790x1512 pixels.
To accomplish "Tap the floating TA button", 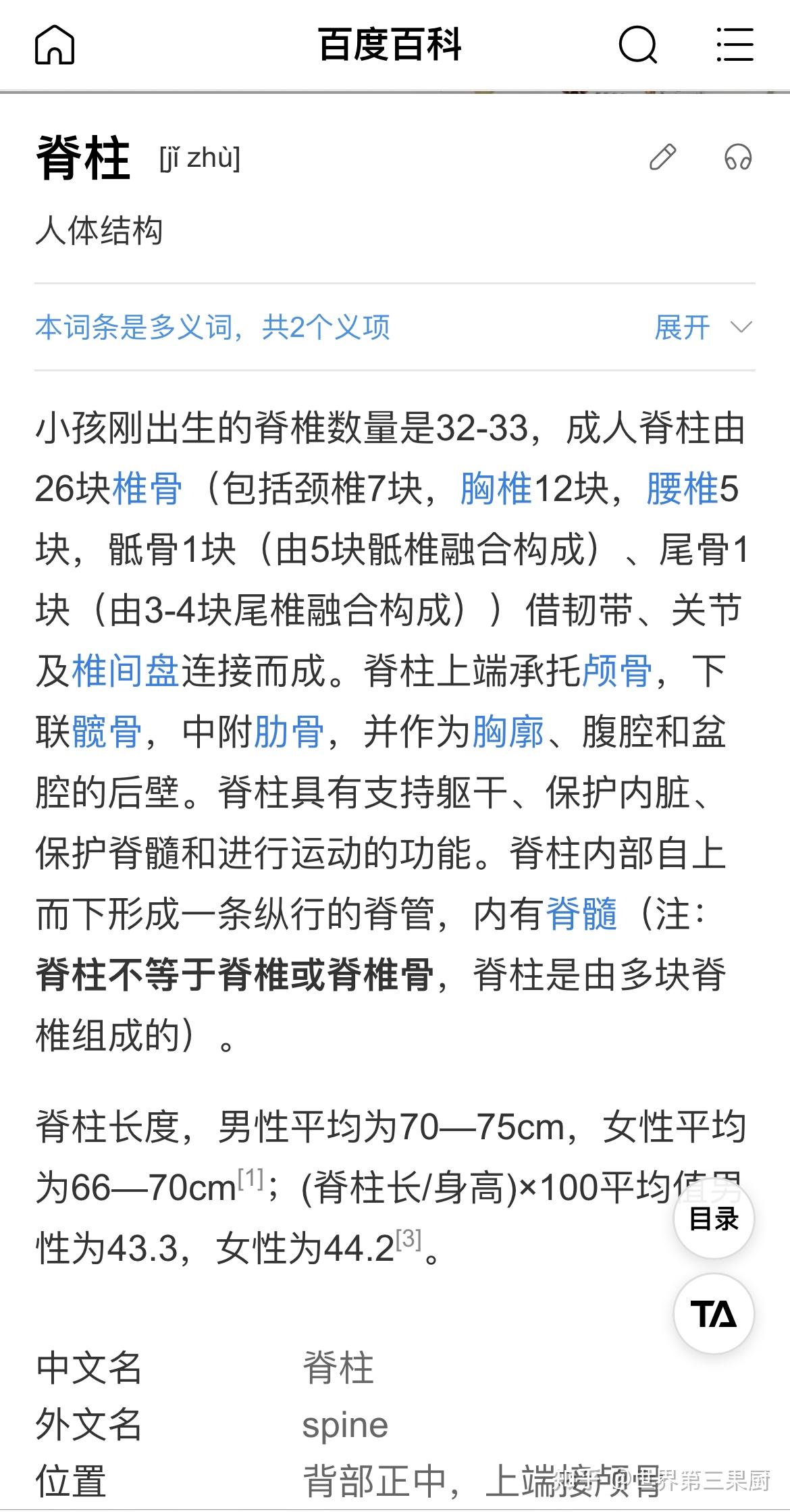I will point(714,1313).
